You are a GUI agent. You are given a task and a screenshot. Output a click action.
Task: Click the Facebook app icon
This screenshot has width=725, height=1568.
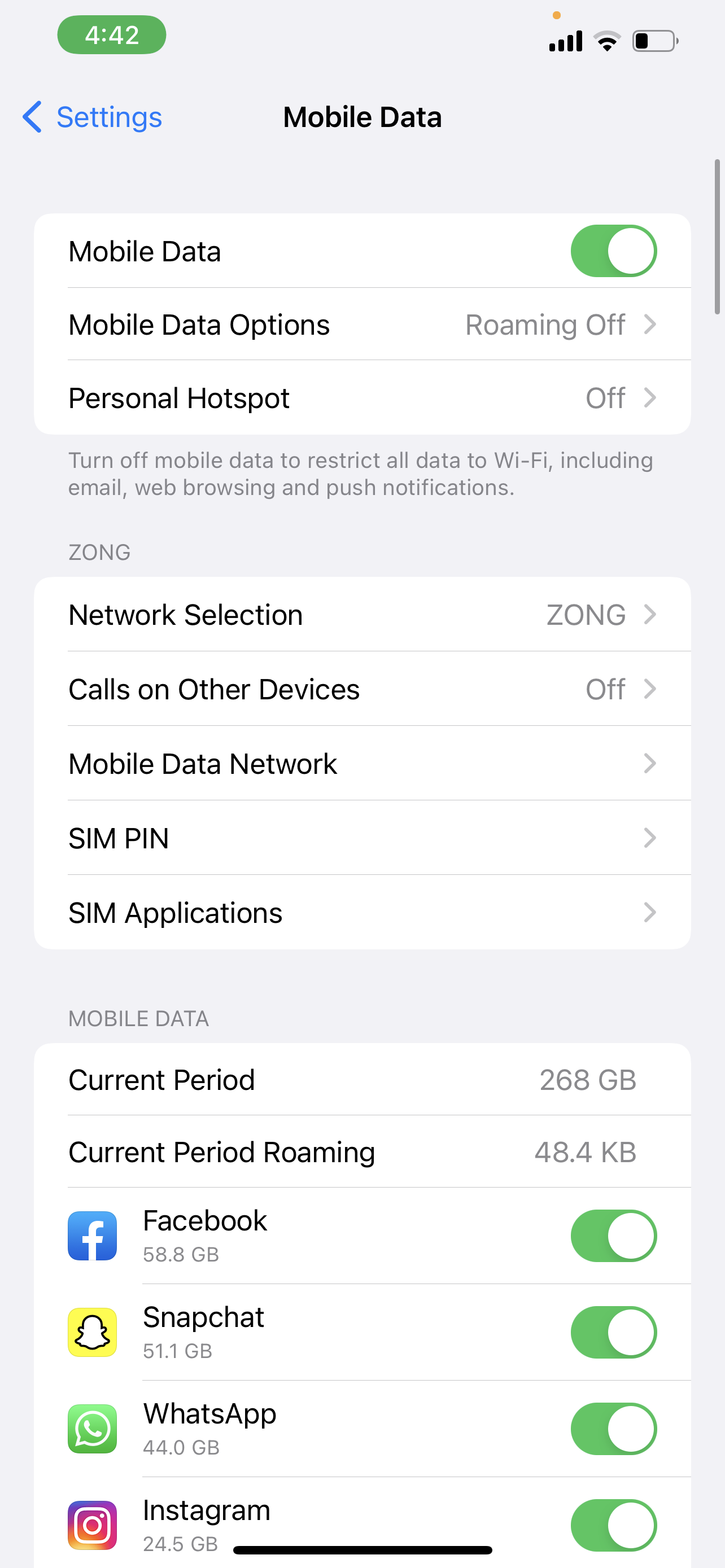coord(92,1236)
